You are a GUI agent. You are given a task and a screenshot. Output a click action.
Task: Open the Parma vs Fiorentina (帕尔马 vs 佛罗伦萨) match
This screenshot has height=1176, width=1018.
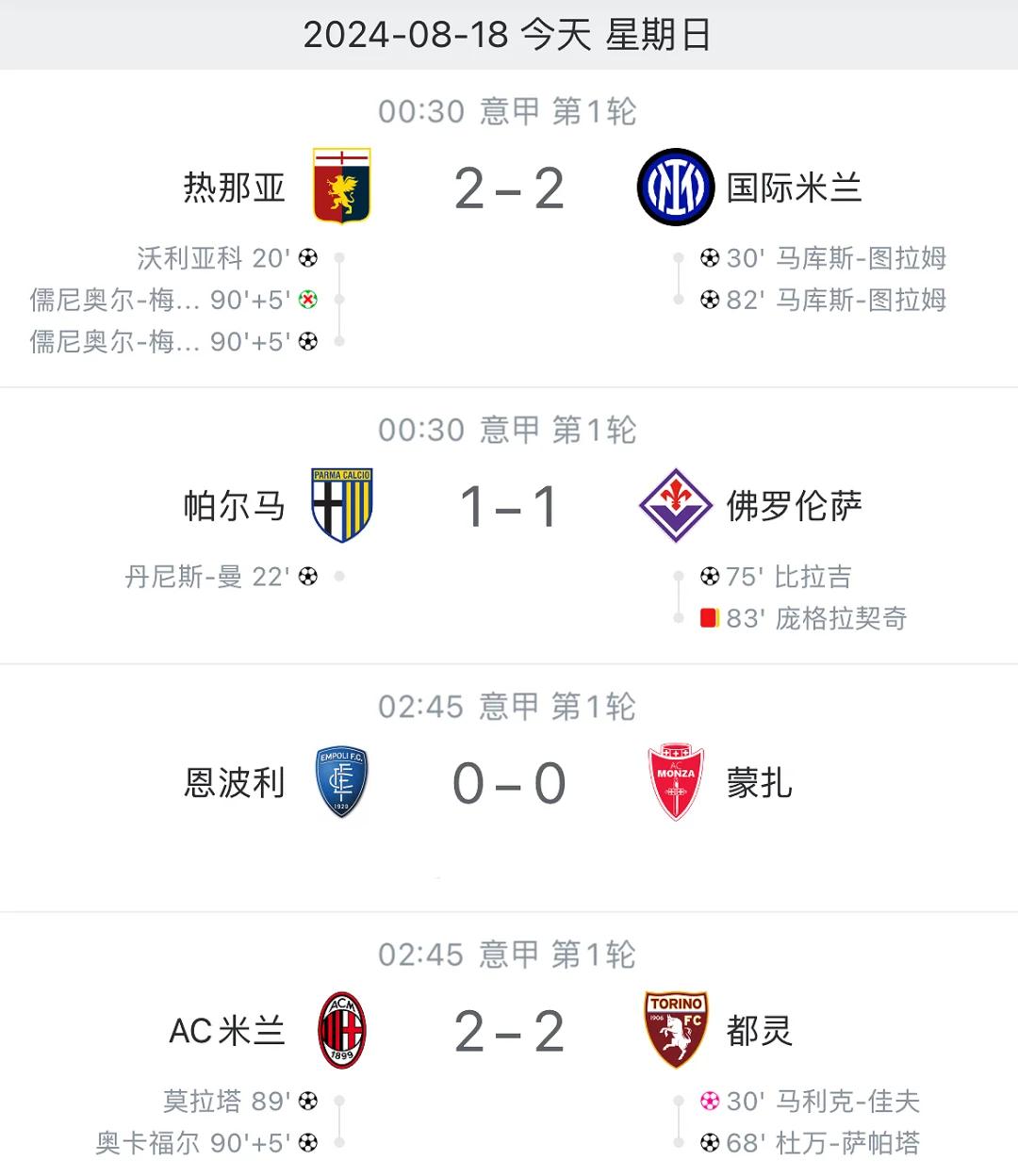pyautogui.click(x=509, y=507)
